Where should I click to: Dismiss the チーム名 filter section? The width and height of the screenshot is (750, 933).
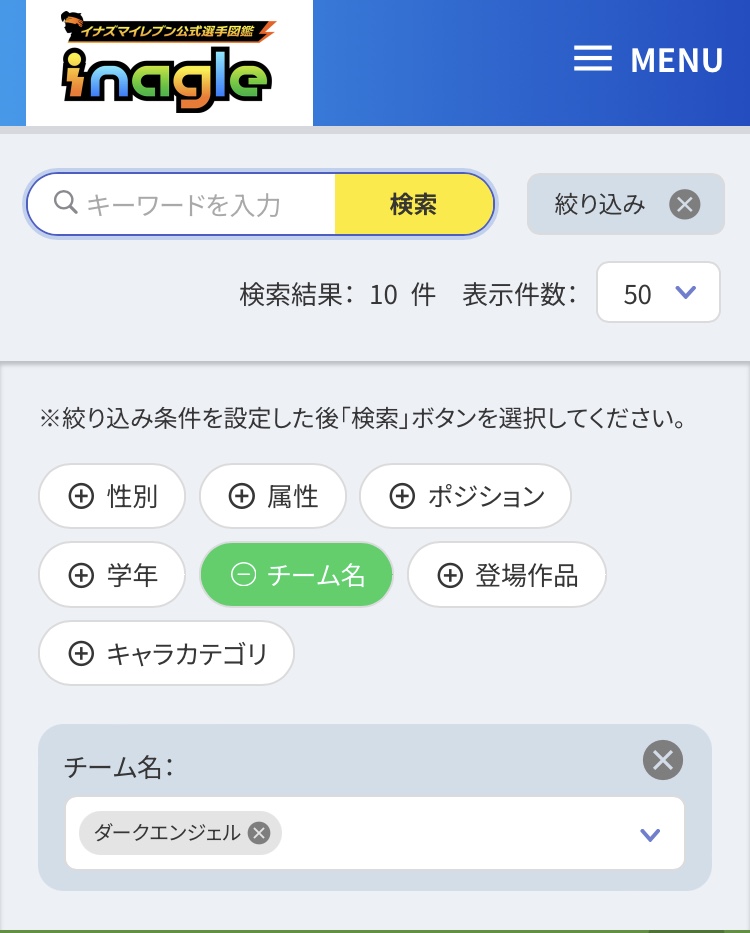tap(662, 761)
